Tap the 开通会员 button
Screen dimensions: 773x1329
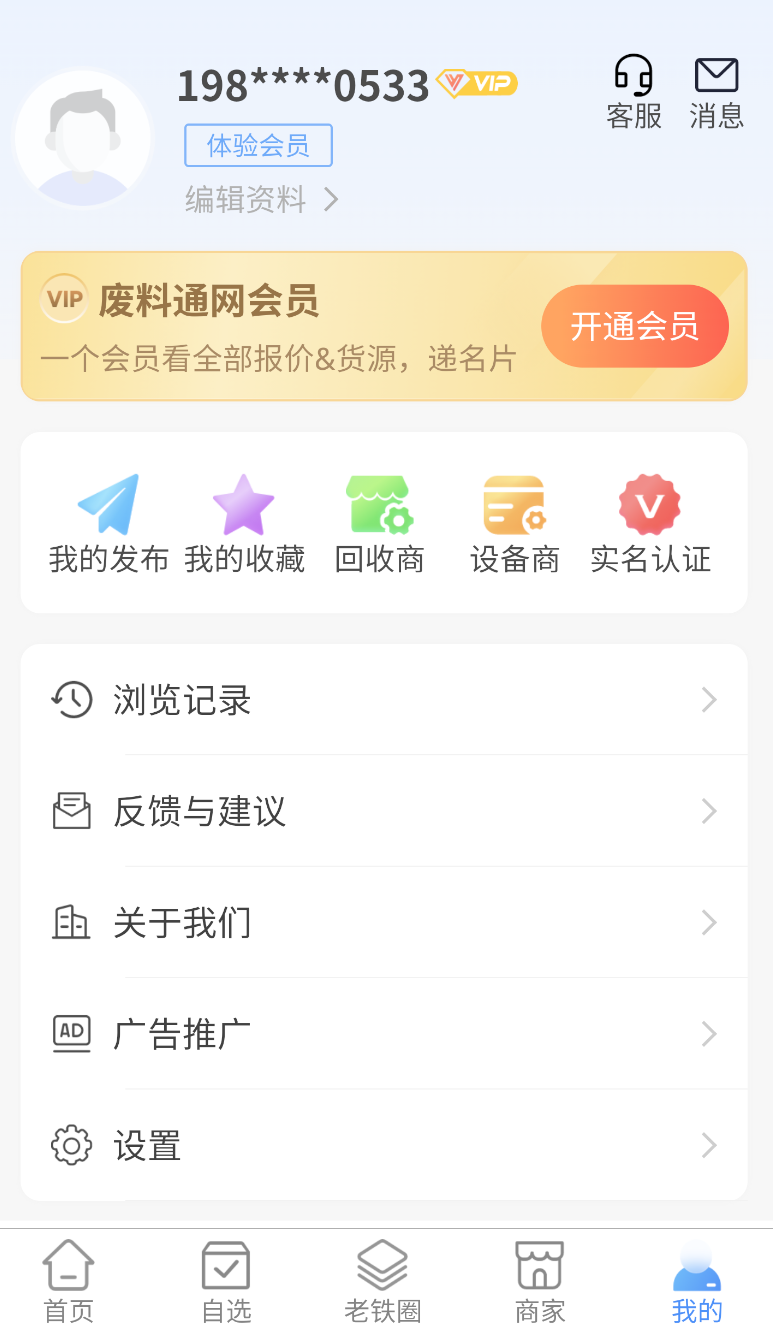pos(634,326)
